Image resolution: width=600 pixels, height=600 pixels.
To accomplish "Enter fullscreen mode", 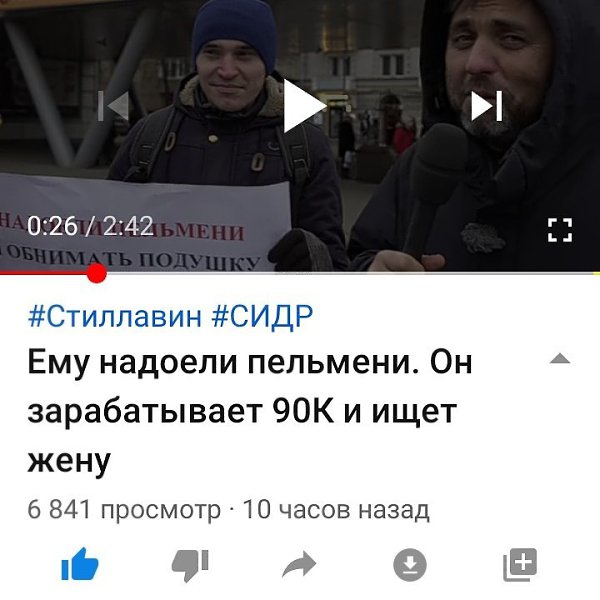I will tap(560, 230).
